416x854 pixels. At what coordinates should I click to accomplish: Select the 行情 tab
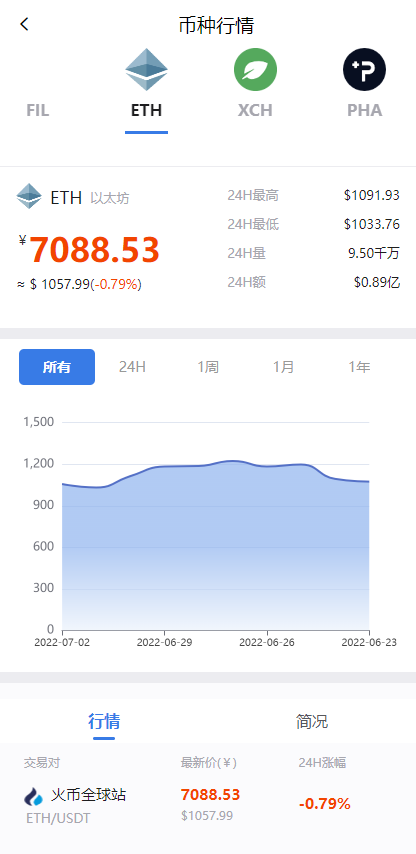(x=104, y=722)
